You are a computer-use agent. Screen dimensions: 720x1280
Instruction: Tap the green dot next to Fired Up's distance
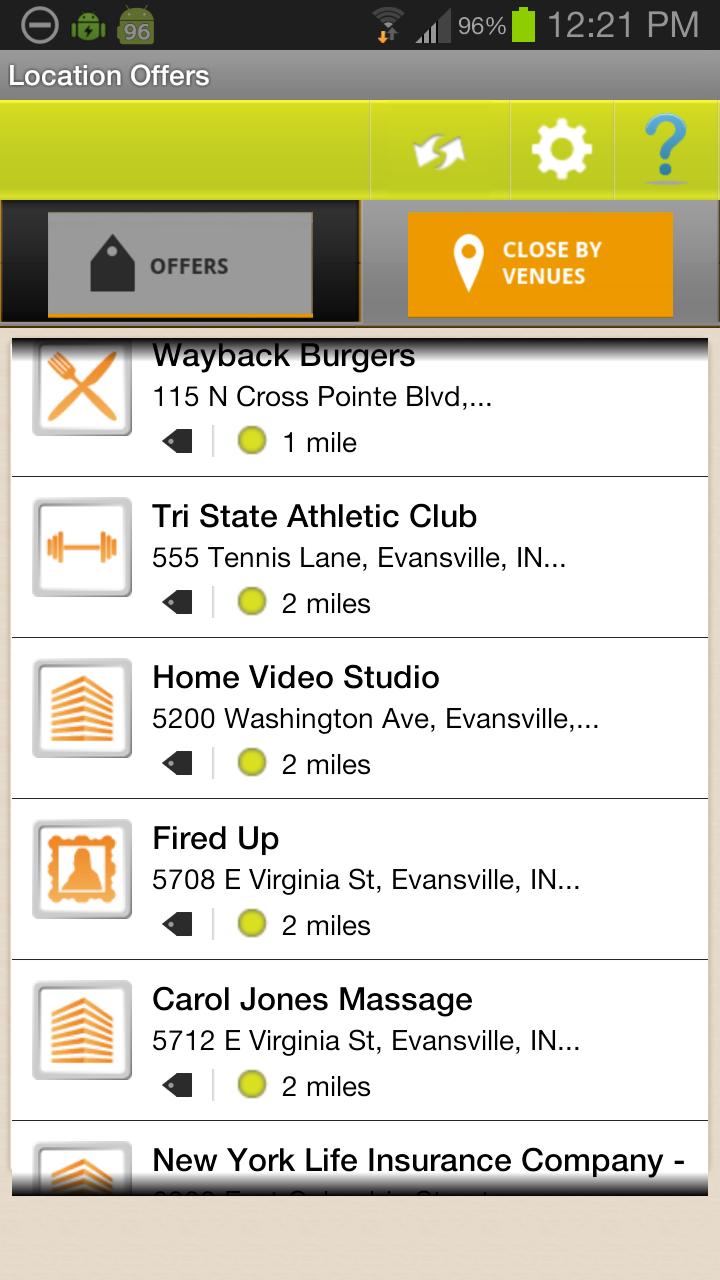(253, 923)
